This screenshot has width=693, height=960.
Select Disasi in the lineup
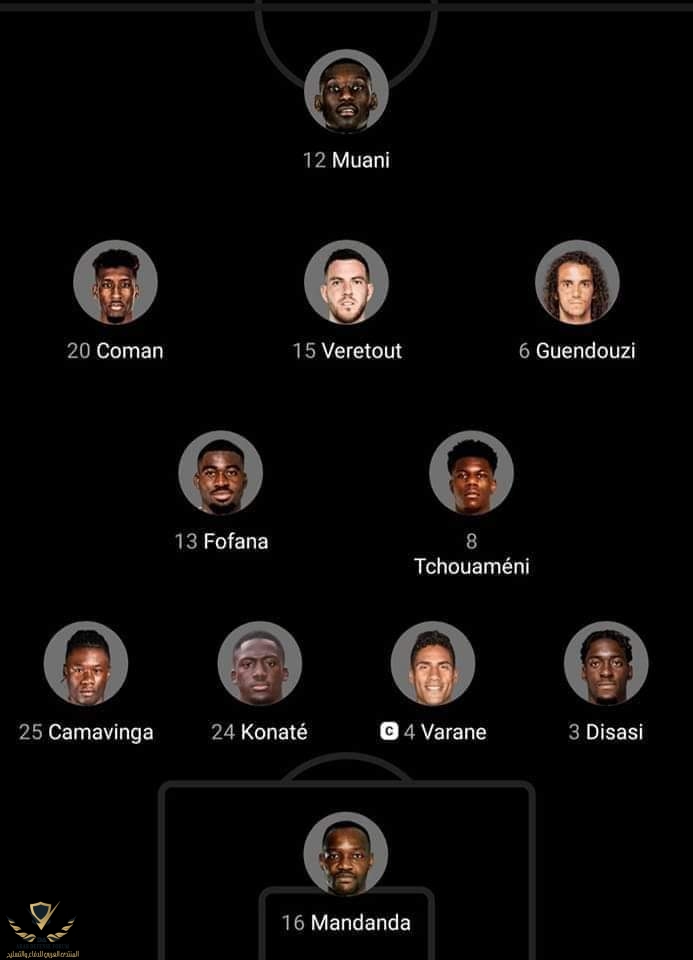(x=606, y=664)
